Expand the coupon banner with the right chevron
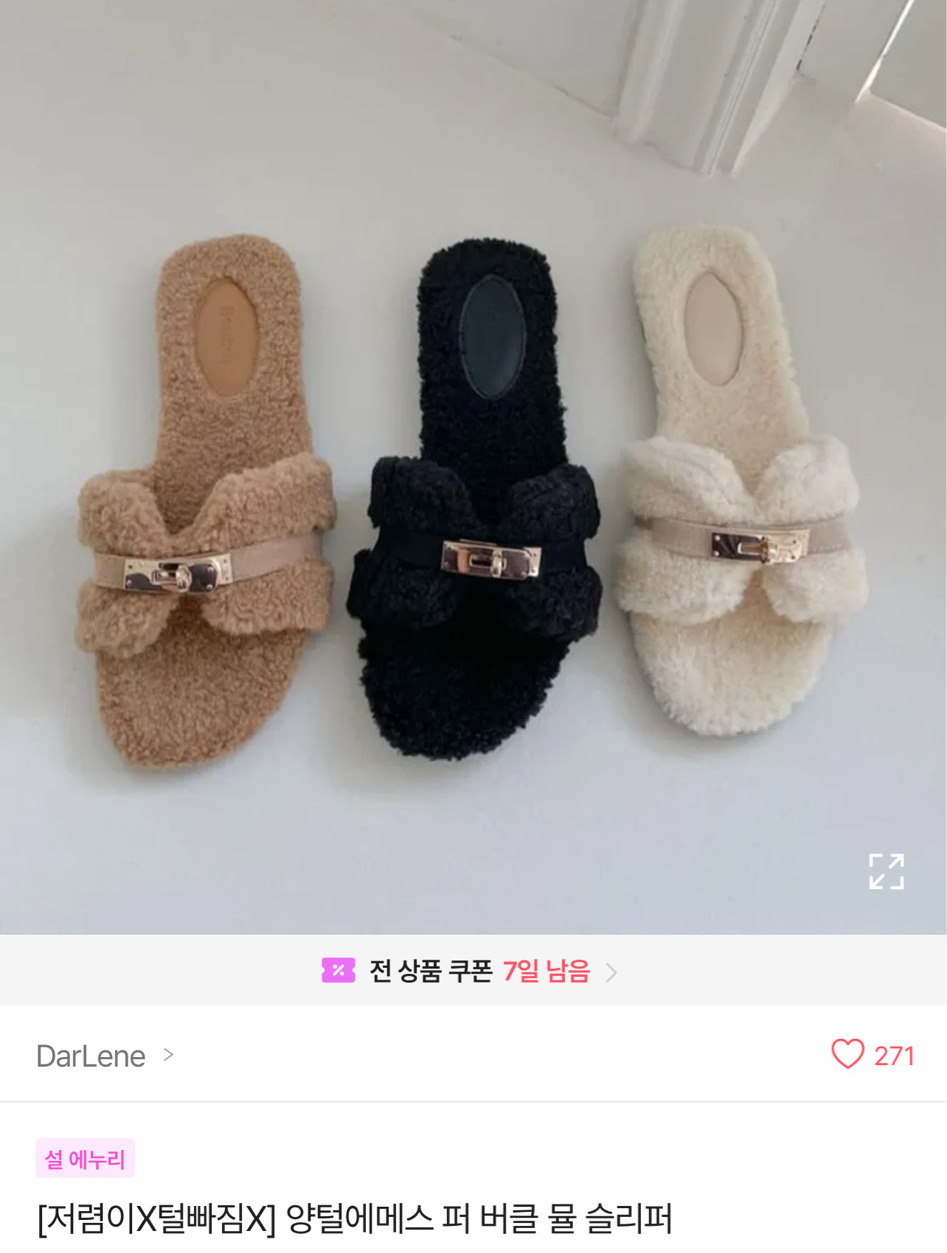Screen dimensions: 947x1253 [611, 970]
